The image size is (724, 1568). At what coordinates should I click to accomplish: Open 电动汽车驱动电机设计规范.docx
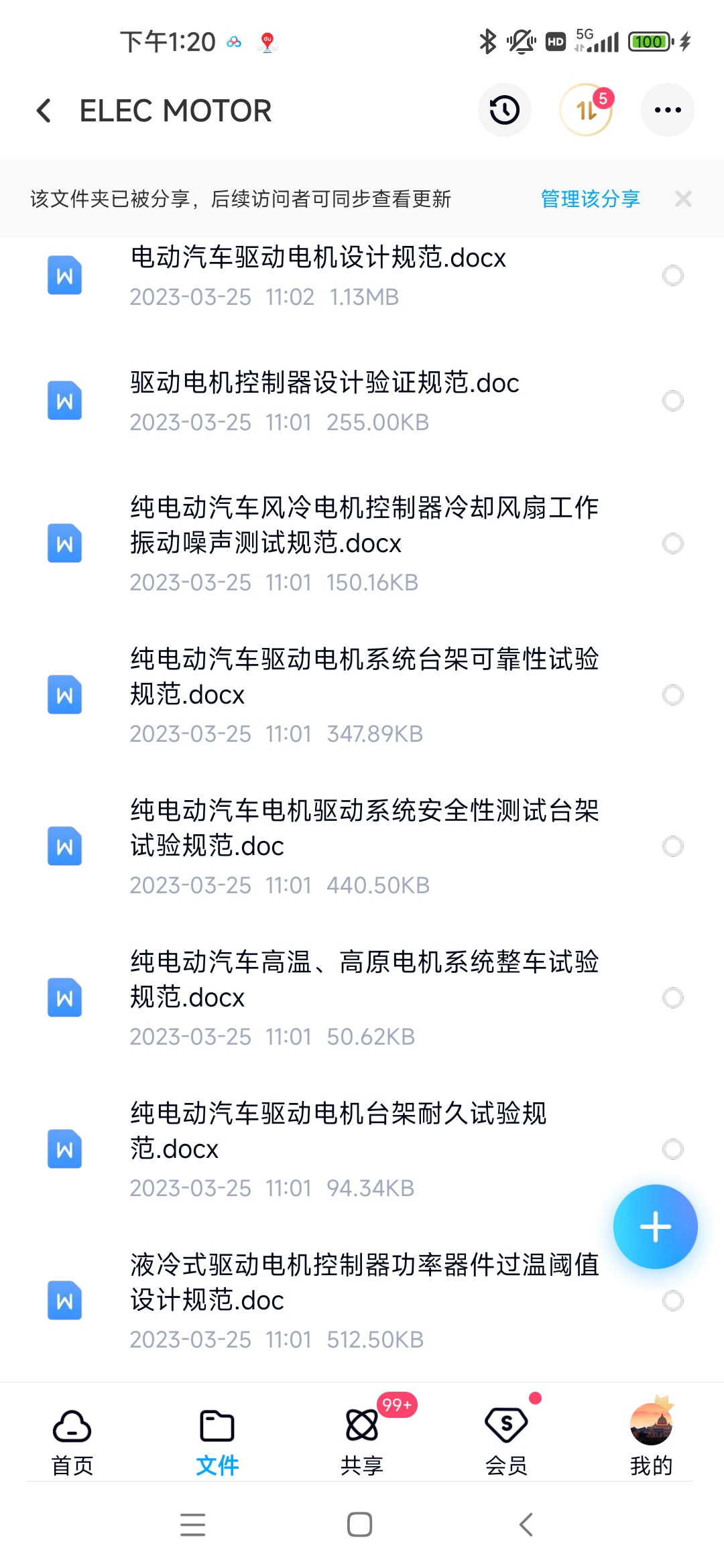(x=362, y=276)
